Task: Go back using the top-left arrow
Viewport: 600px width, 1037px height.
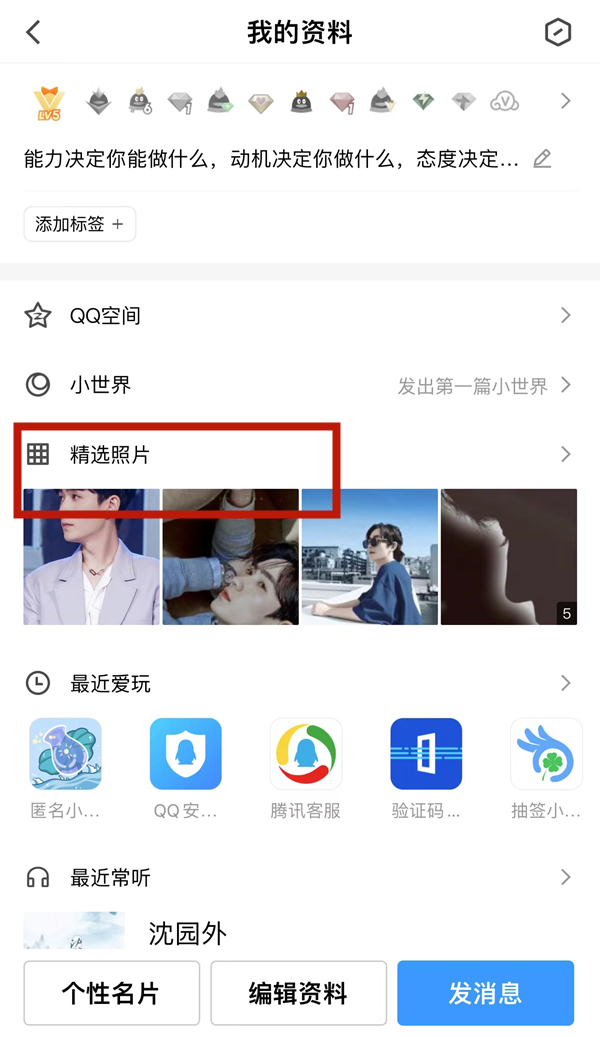Action: point(33,32)
